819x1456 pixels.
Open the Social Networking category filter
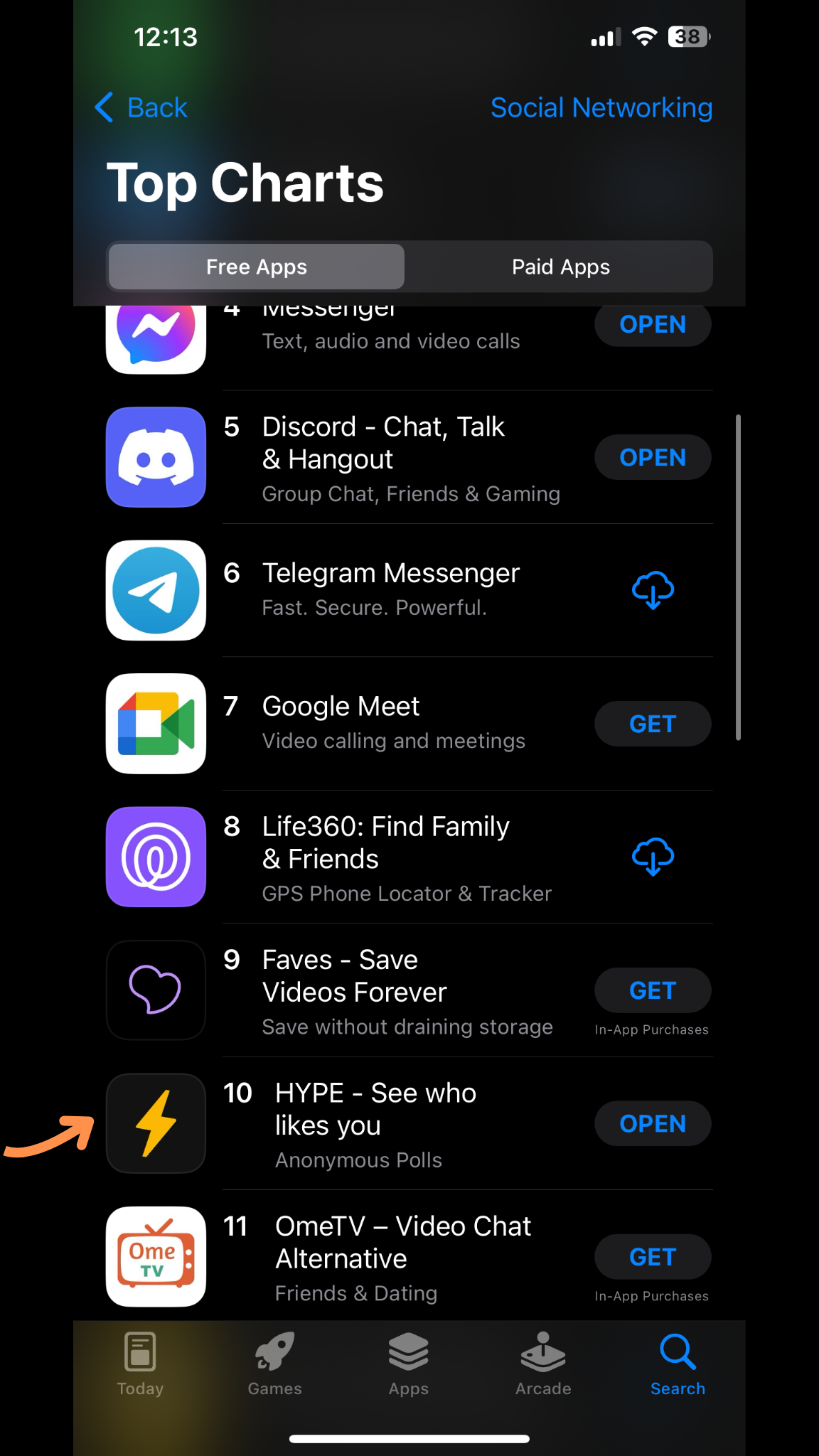[x=601, y=108]
